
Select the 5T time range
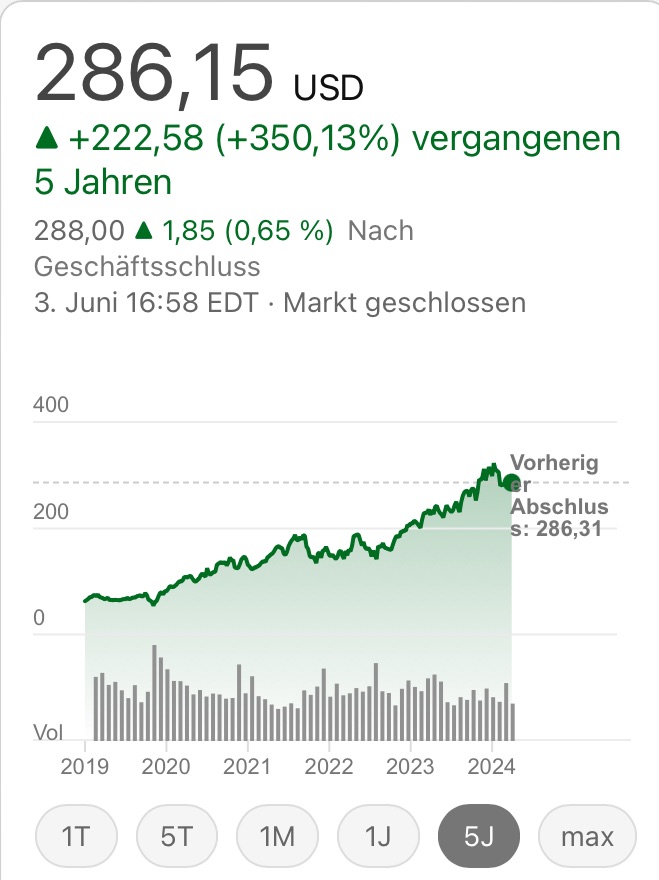pyautogui.click(x=176, y=835)
